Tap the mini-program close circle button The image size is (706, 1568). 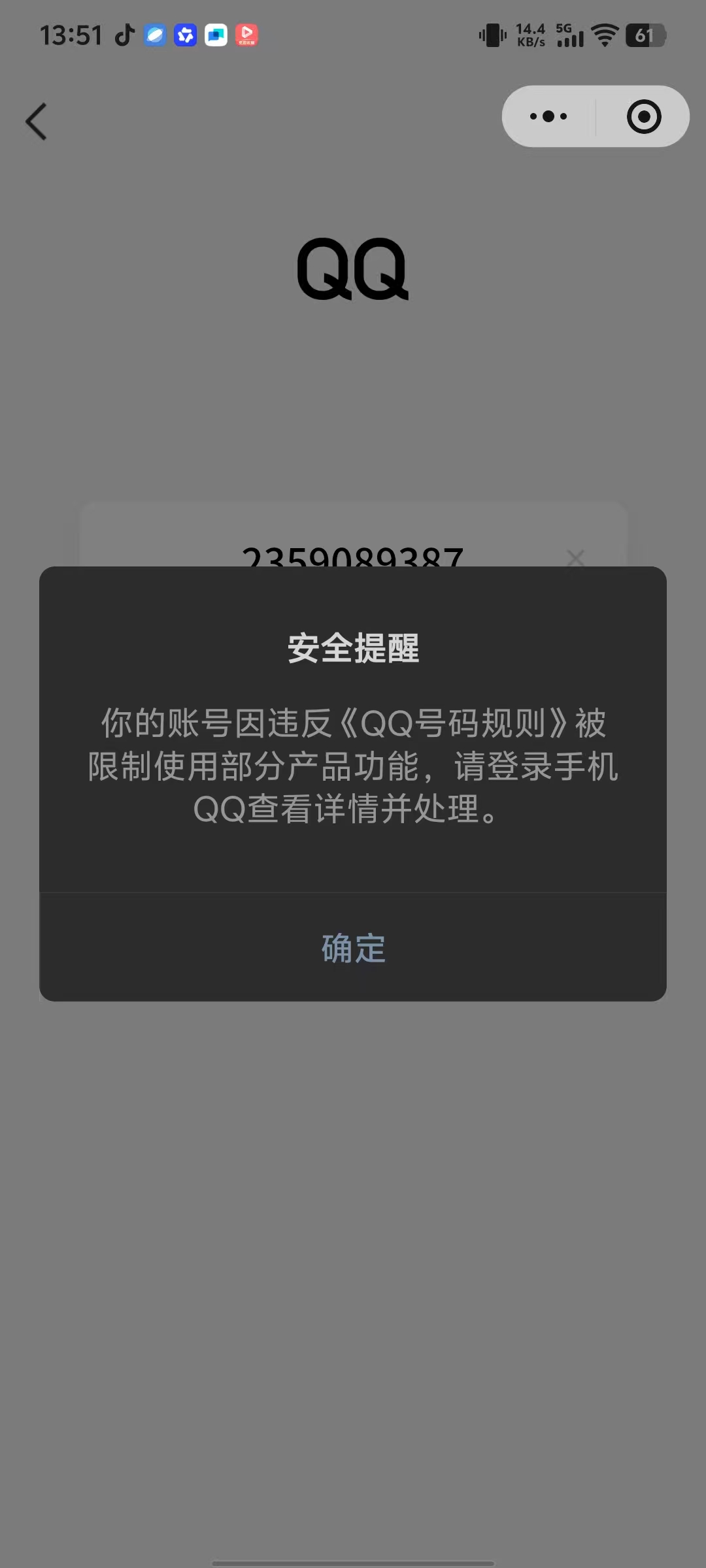coord(643,116)
